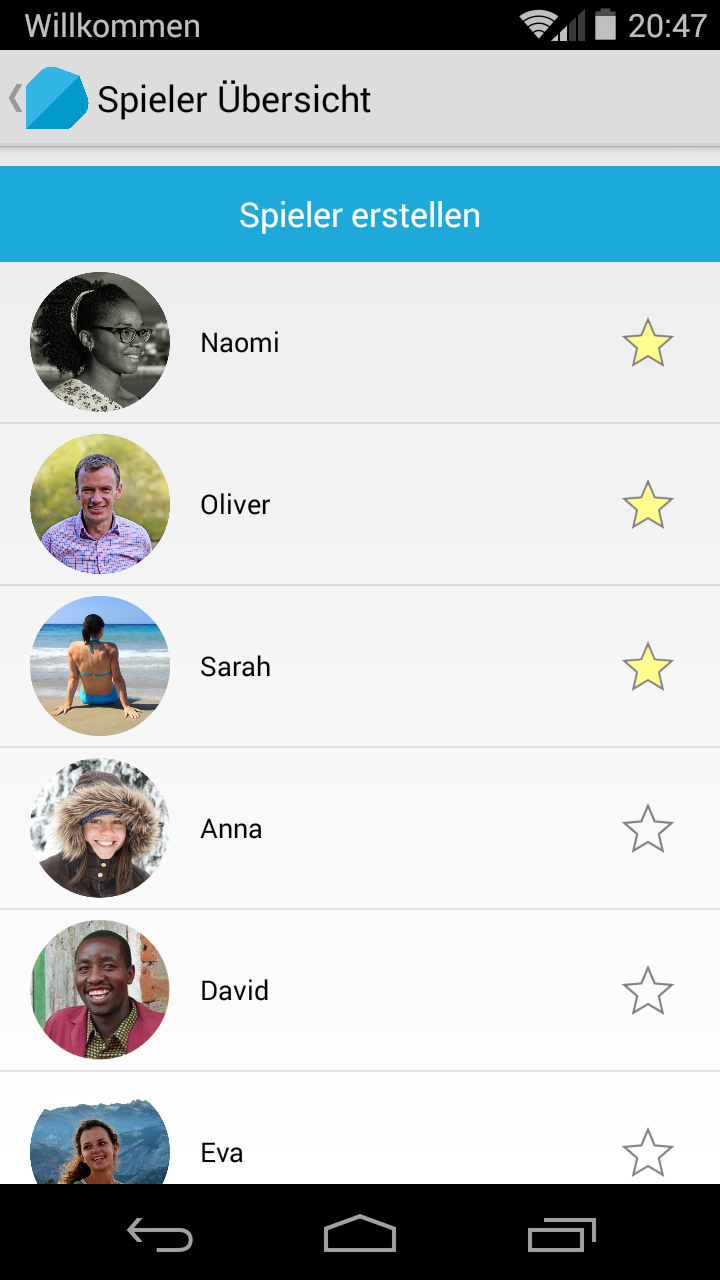Select the player Sarah
720x1280 pixels.
tap(235, 667)
